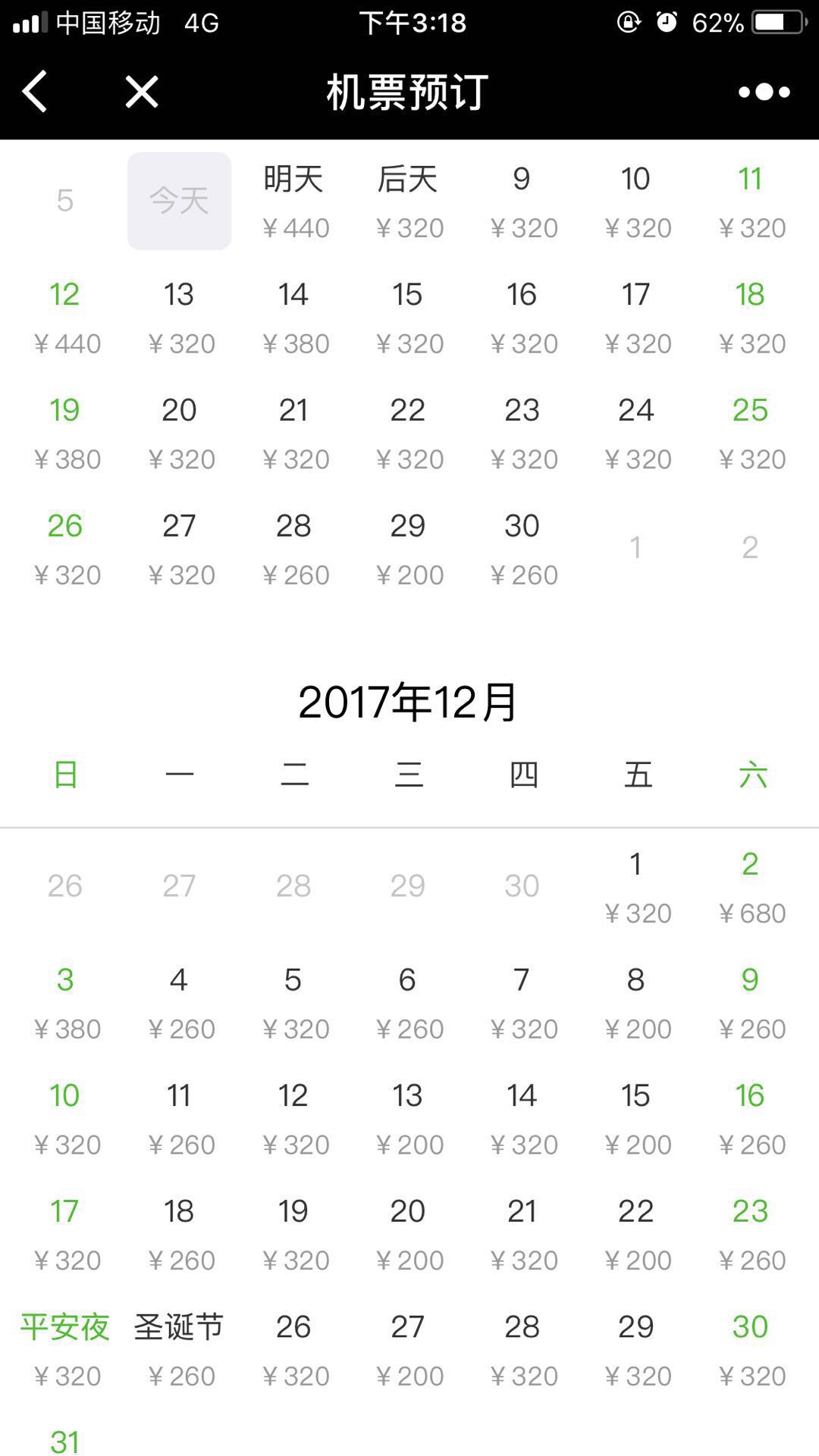819x1456 pixels.
Task: Select Christmas Eve (平安夜) date
Action: click(x=65, y=1350)
